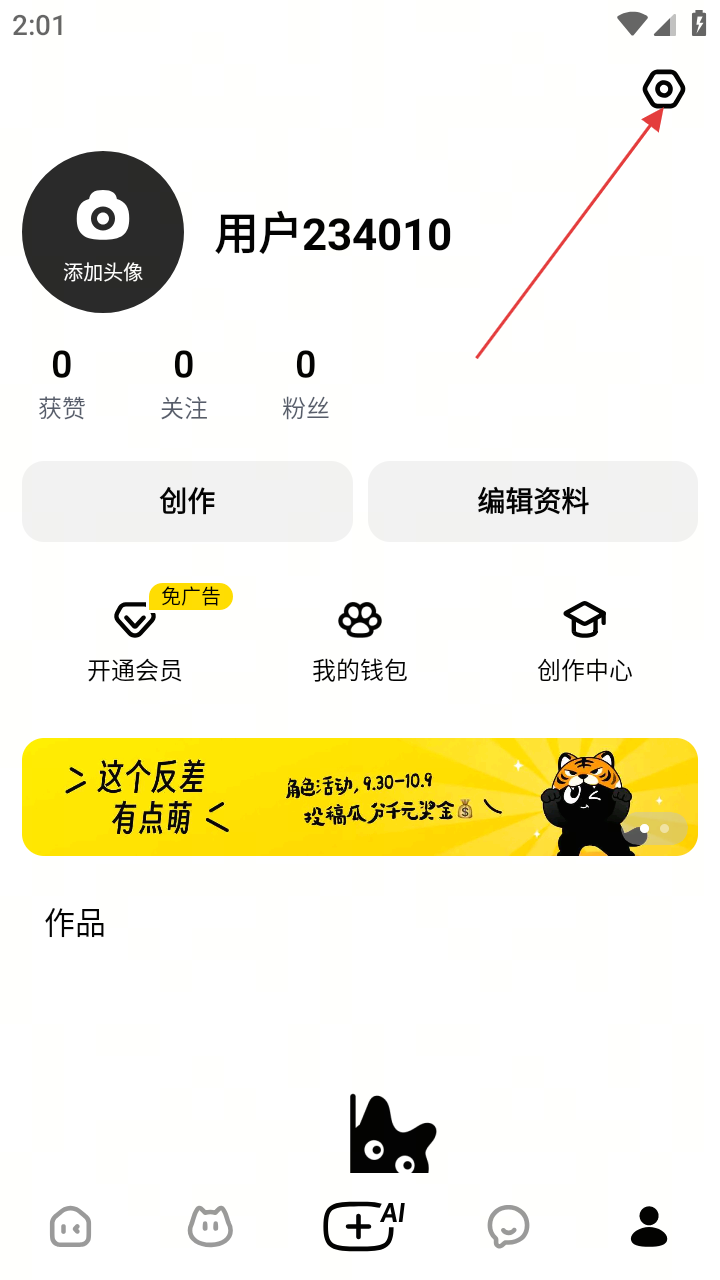Open 开通会员 membership
This screenshot has width=720, height=1280.
pyautogui.click(x=135, y=640)
